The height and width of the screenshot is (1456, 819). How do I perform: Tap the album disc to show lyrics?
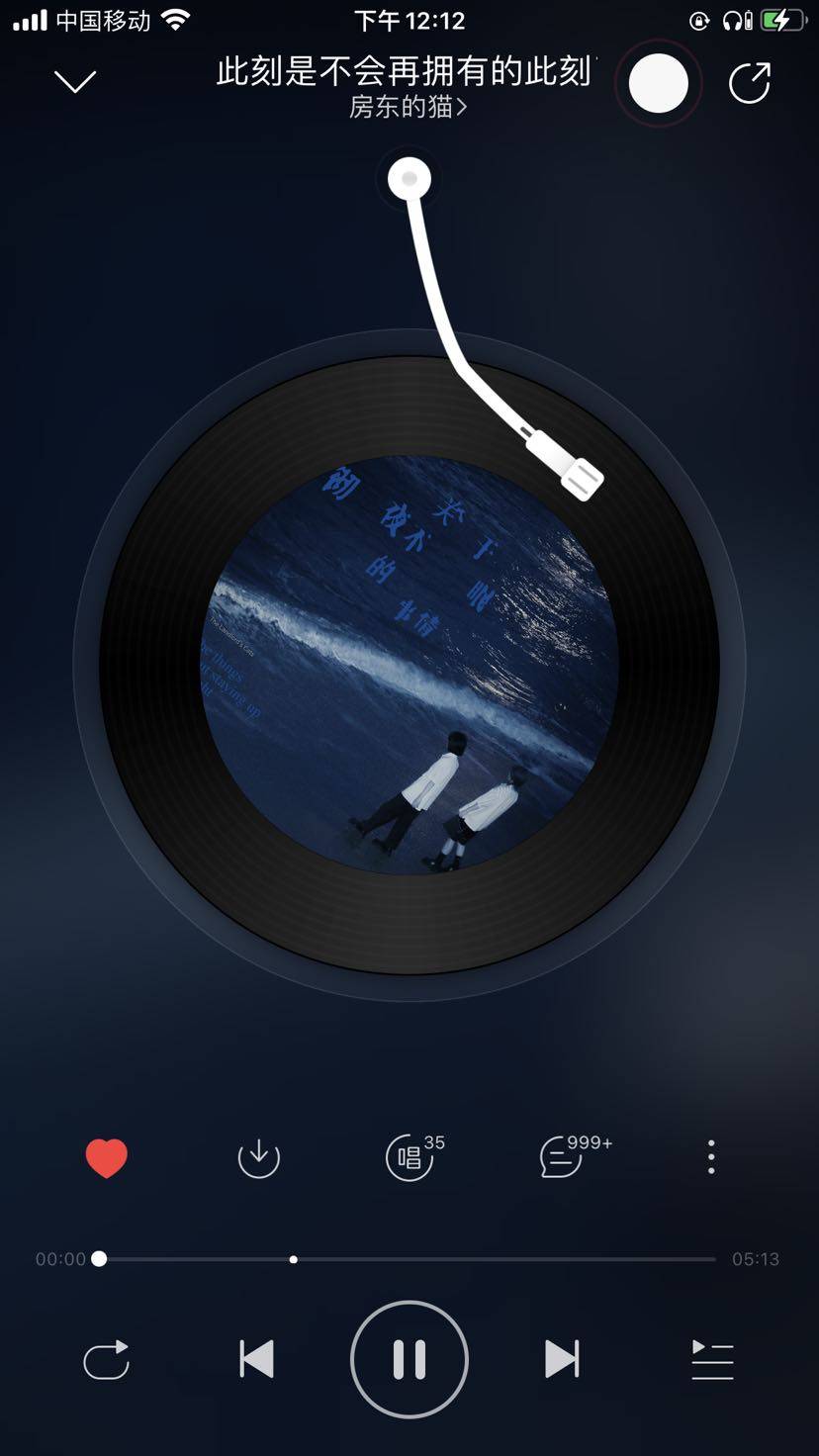[x=409, y=665]
